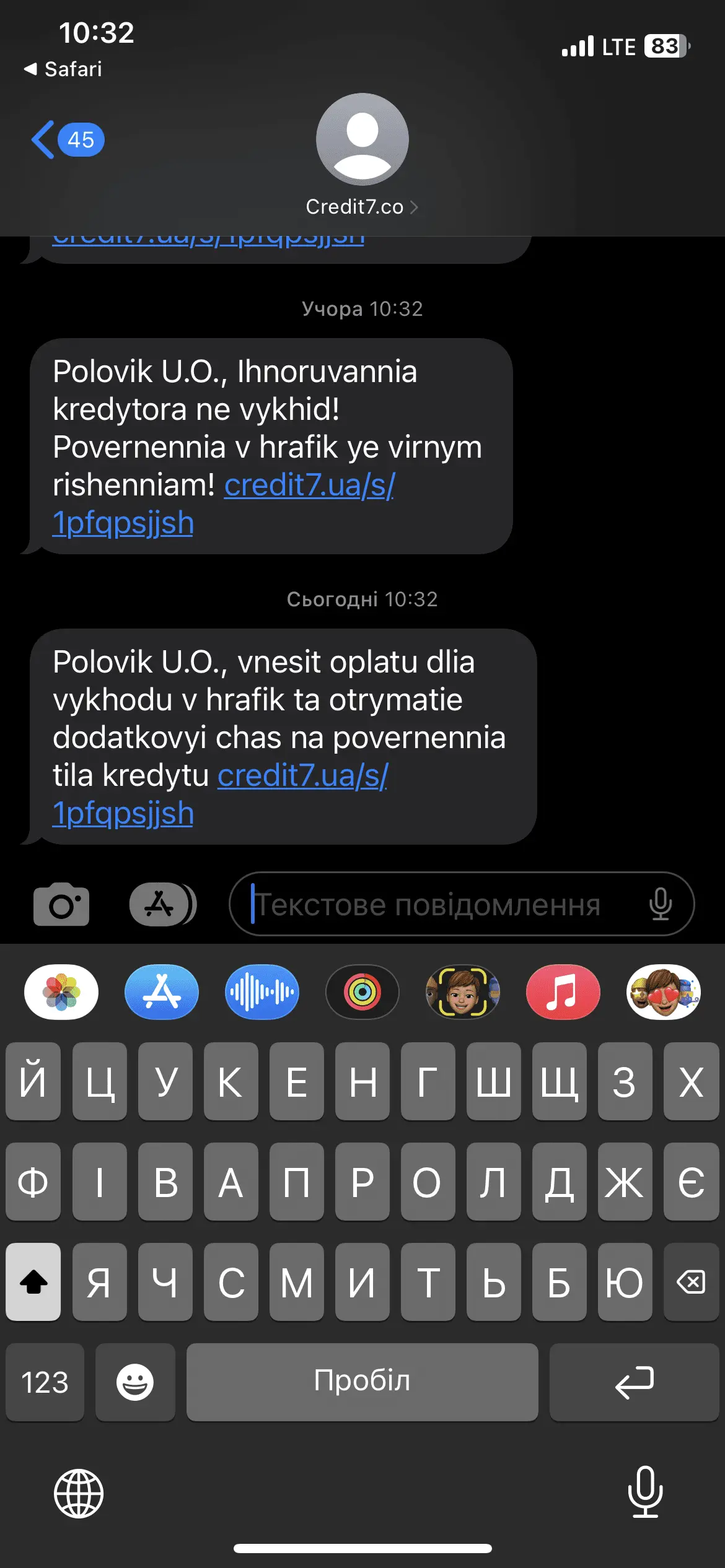The width and height of the screenshot is (725, 1568).
Task: Open the credit7.ua link in today's message
Action: pyautogui.click(x=302, y=775)
